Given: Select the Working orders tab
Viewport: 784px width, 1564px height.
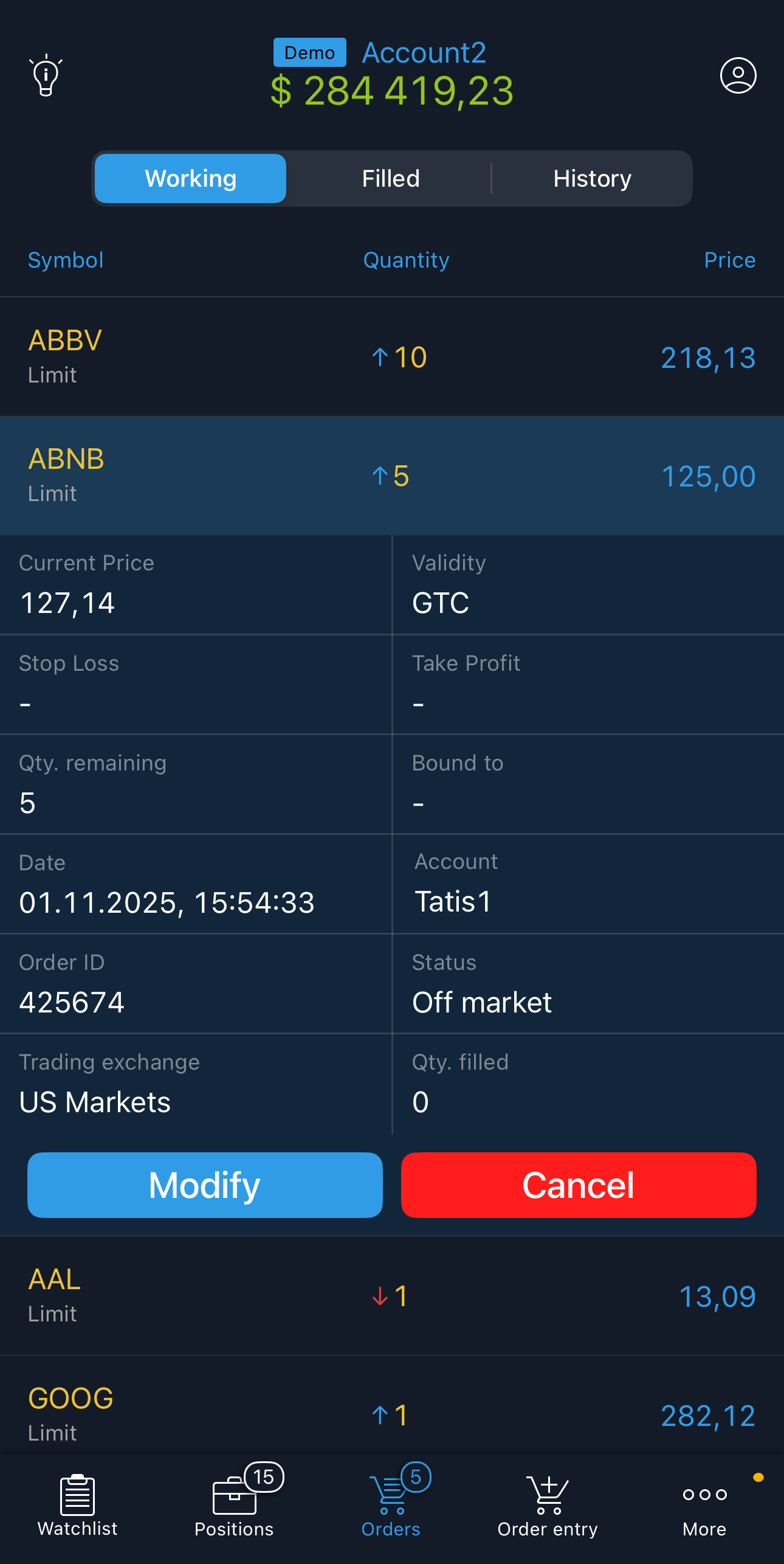Looking at the screenshot, I should tap(191, 179).
